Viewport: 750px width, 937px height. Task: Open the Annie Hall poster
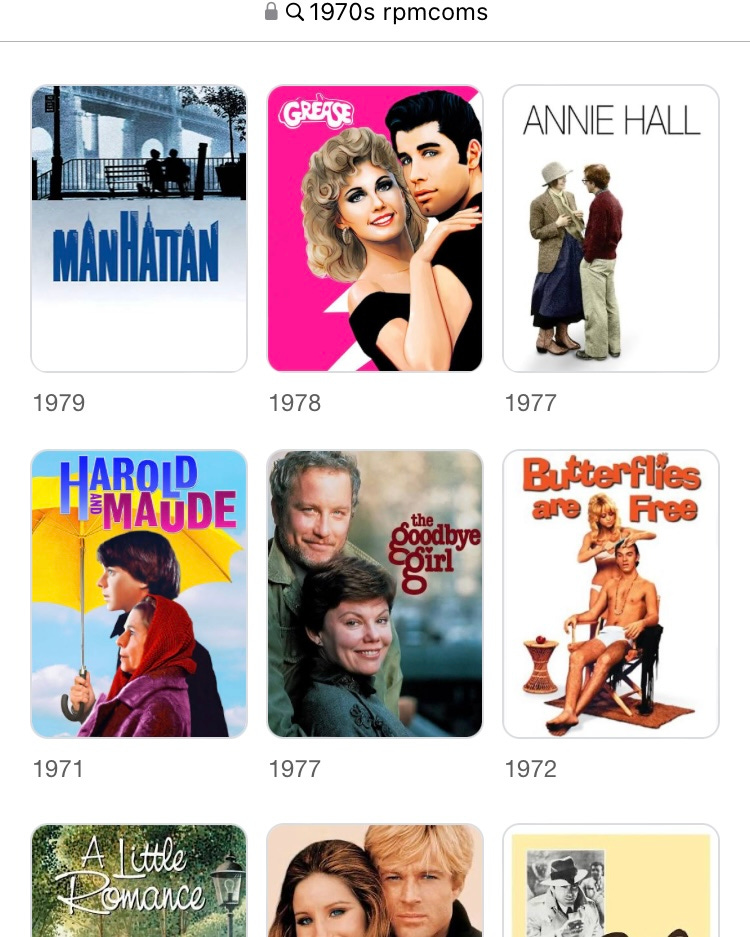610,228
